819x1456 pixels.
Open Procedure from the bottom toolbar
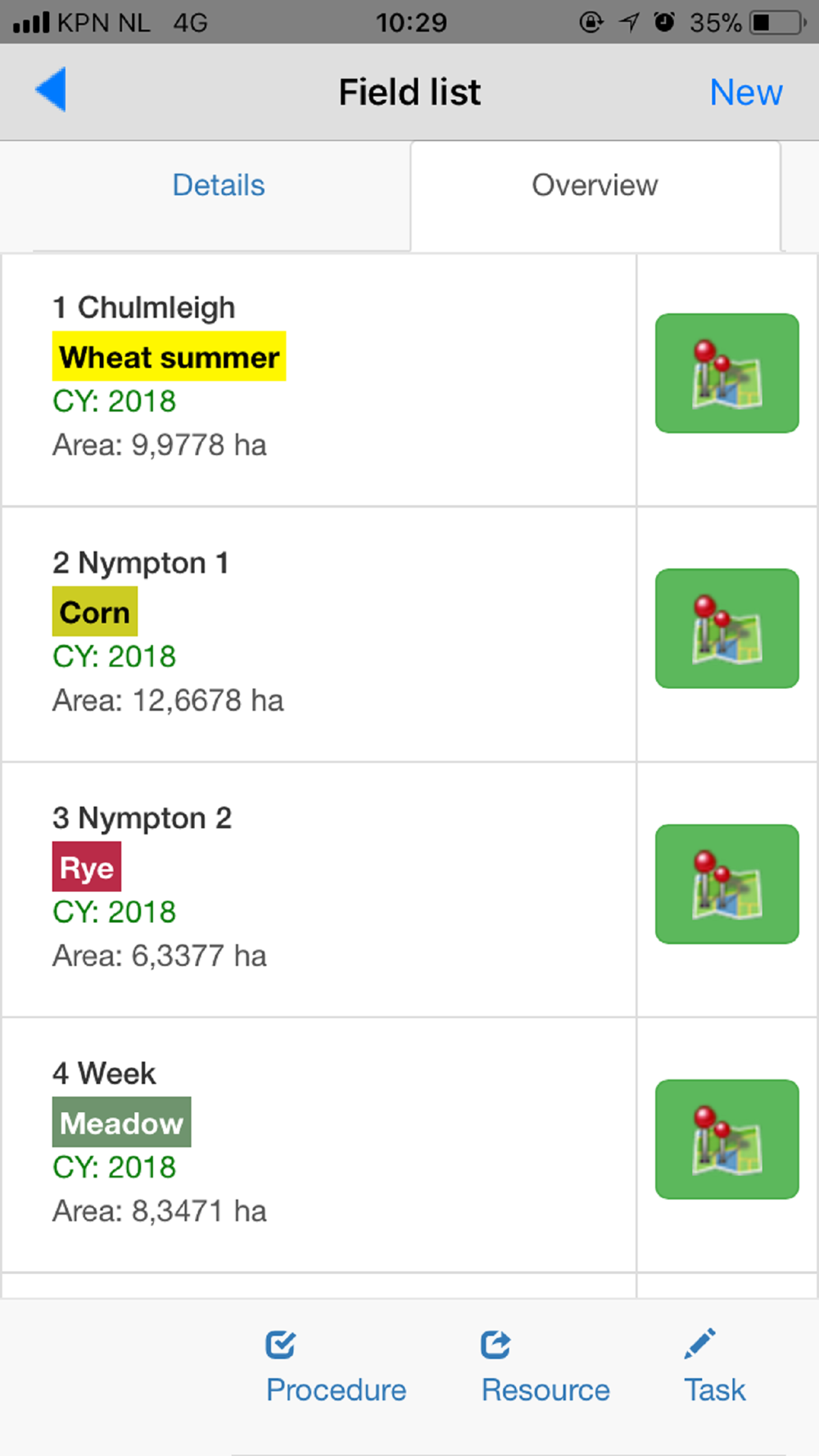click(x=336, y=1368)
